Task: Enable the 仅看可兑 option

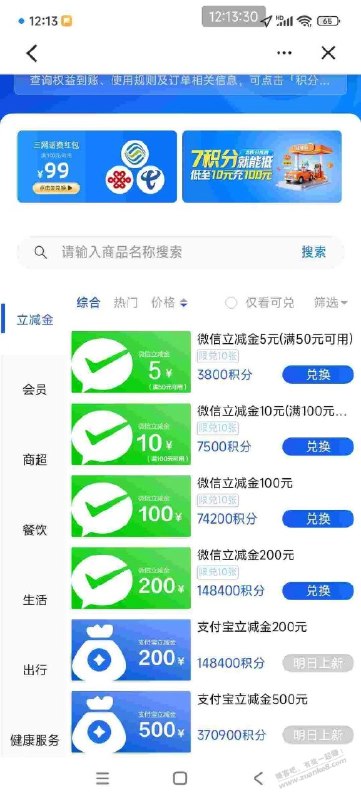Action: pos(260,303)
